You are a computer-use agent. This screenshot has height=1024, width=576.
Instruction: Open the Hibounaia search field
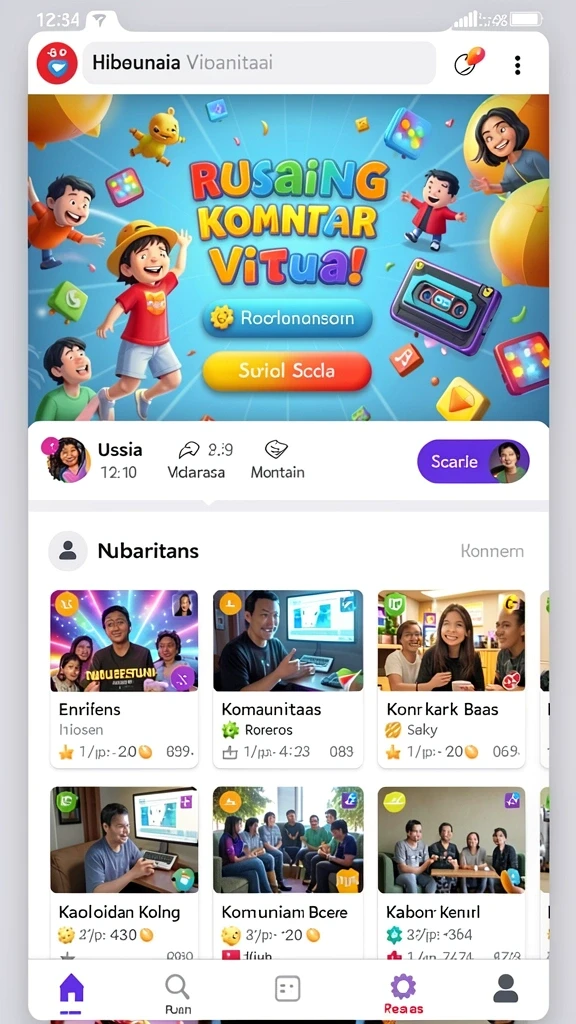tap(259, 63)
